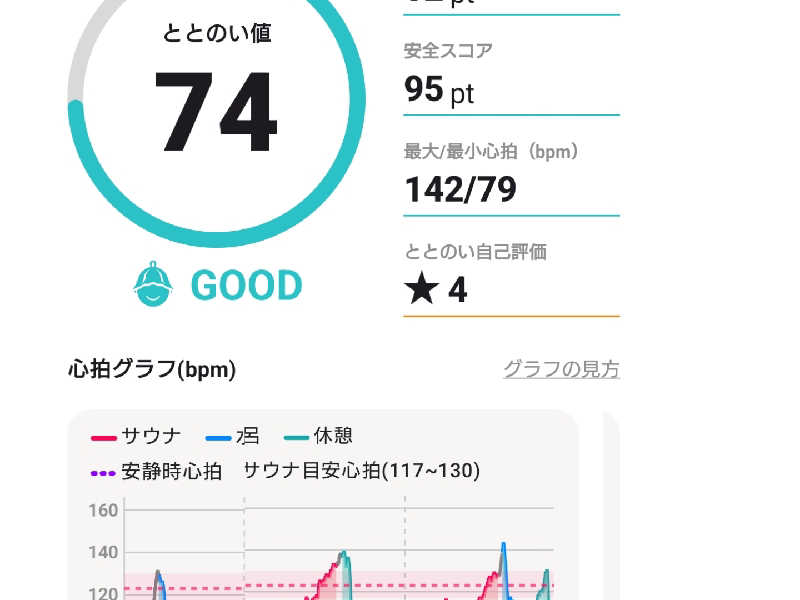Open the グラフの見方 link

pos(562,369)
